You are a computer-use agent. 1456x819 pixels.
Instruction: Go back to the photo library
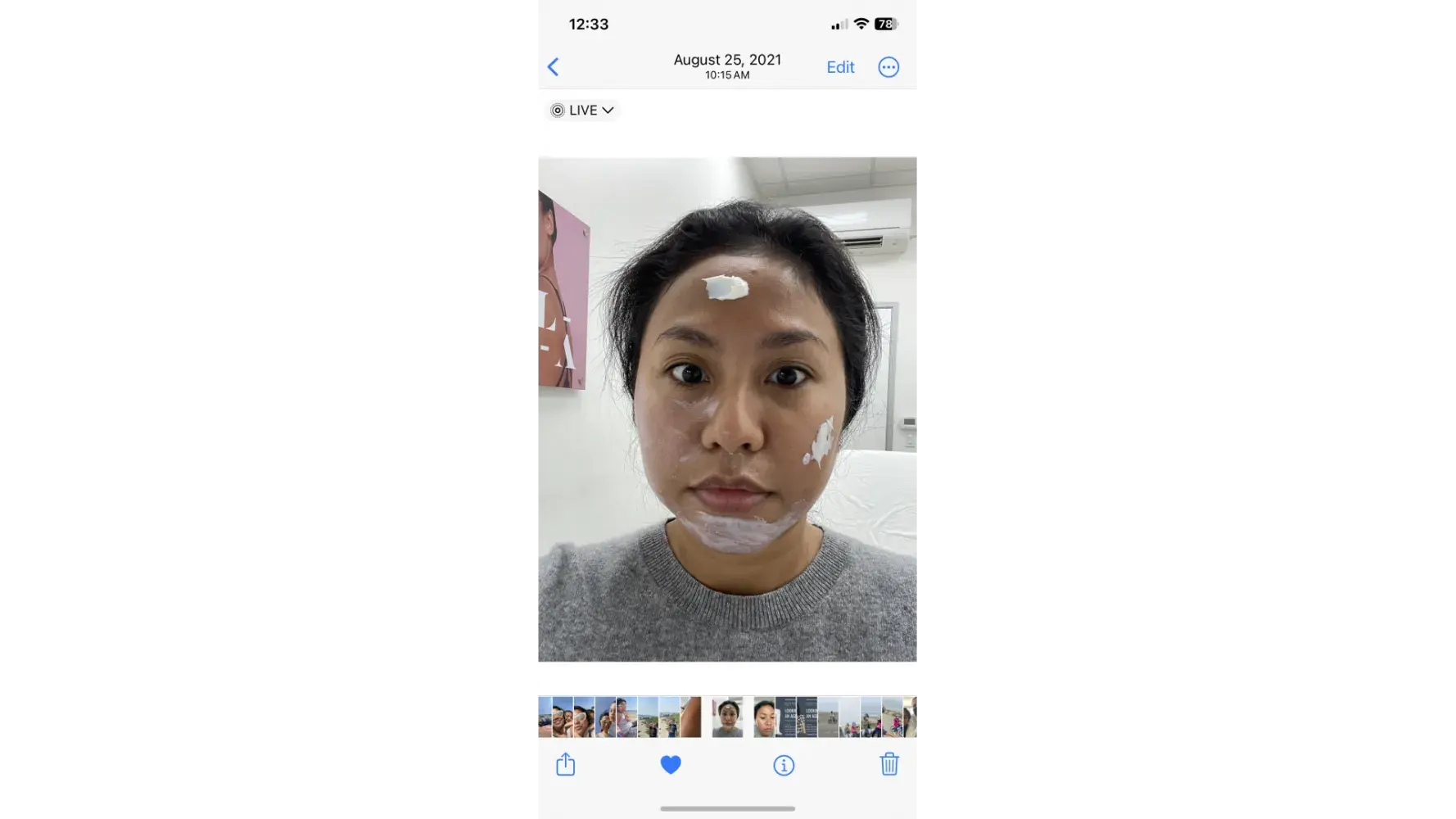coord(554,67)
